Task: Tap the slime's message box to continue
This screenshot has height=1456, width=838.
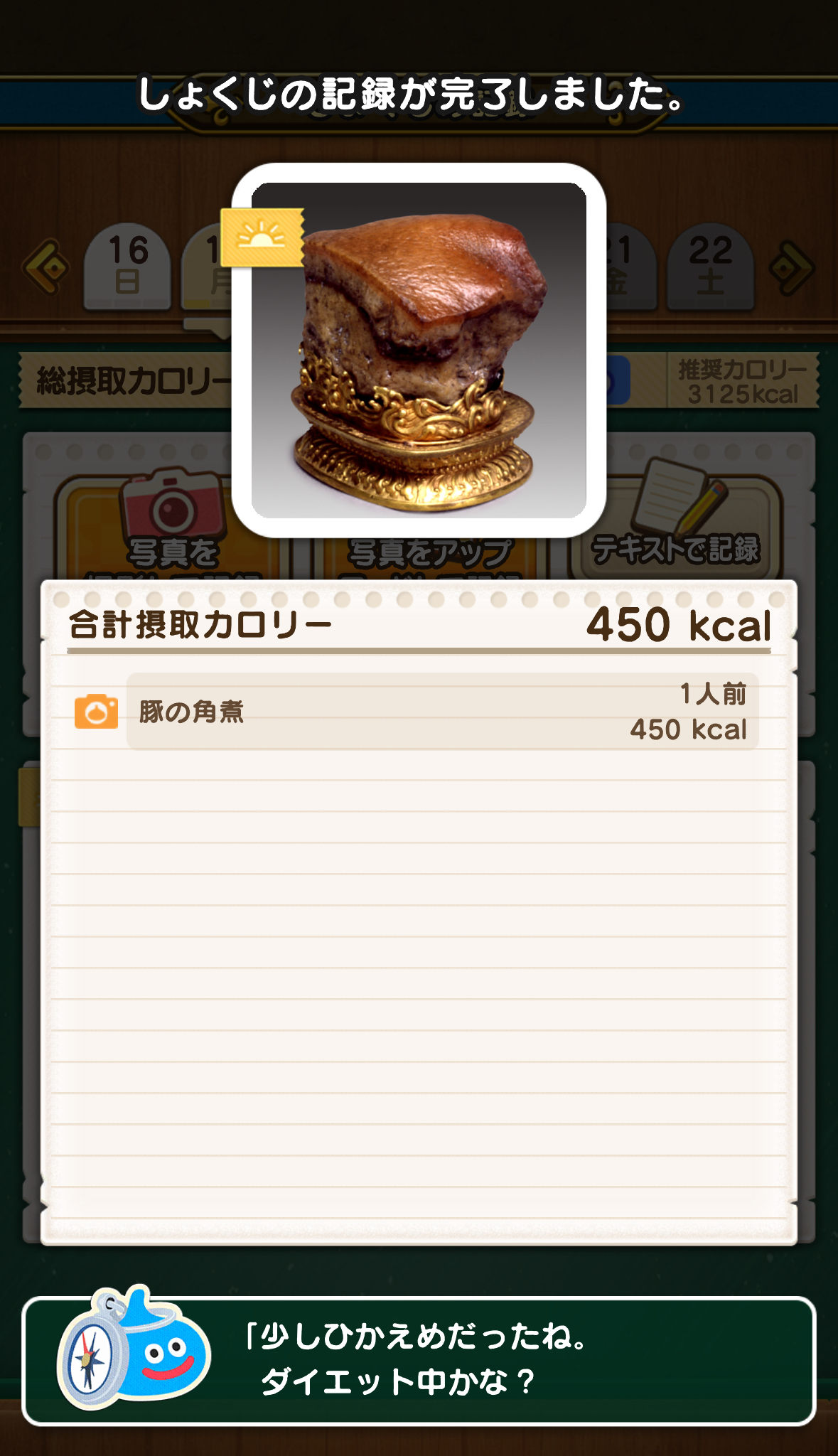Action: coord(419,1361)
